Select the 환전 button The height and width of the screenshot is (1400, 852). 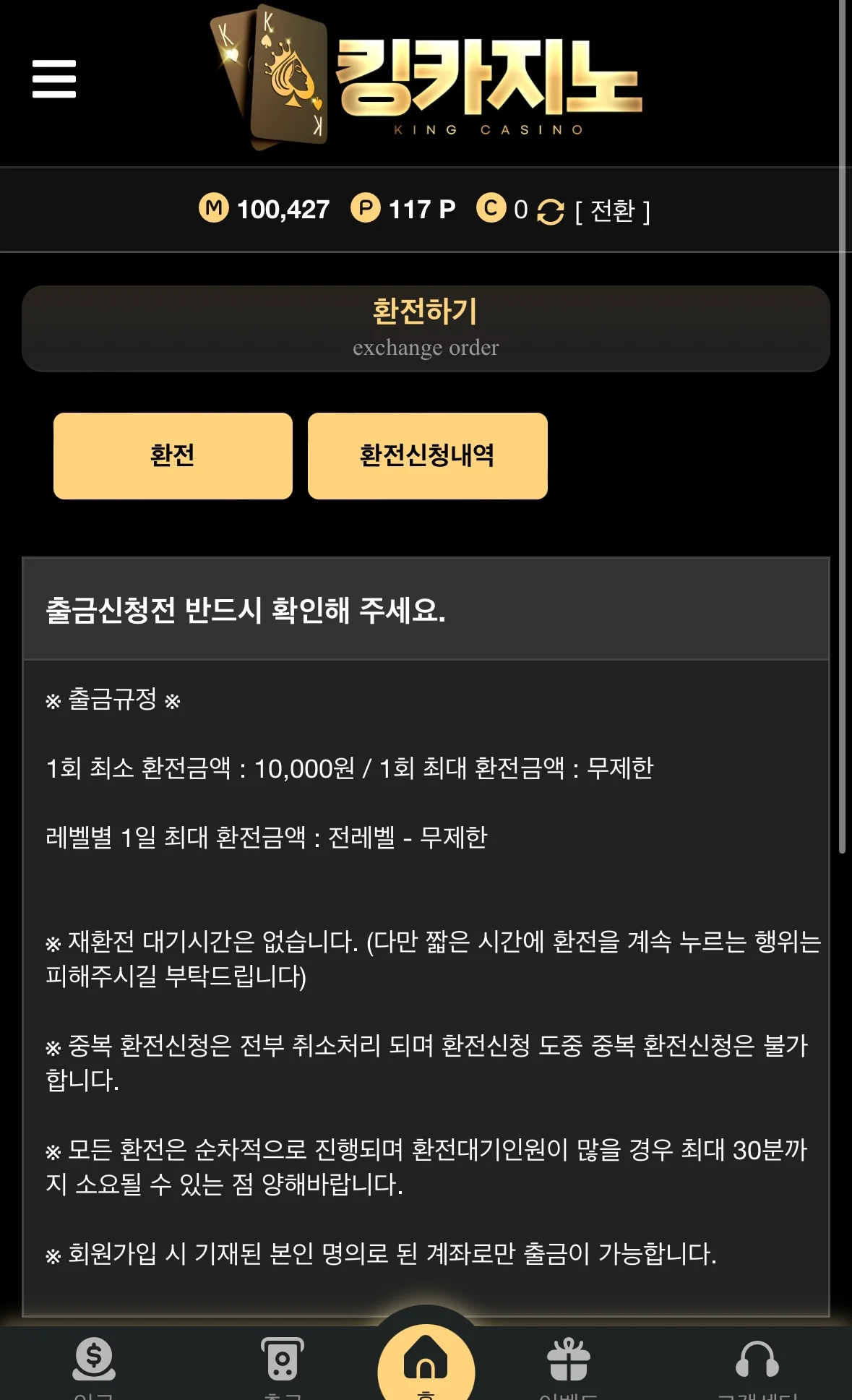click(173, 456)
